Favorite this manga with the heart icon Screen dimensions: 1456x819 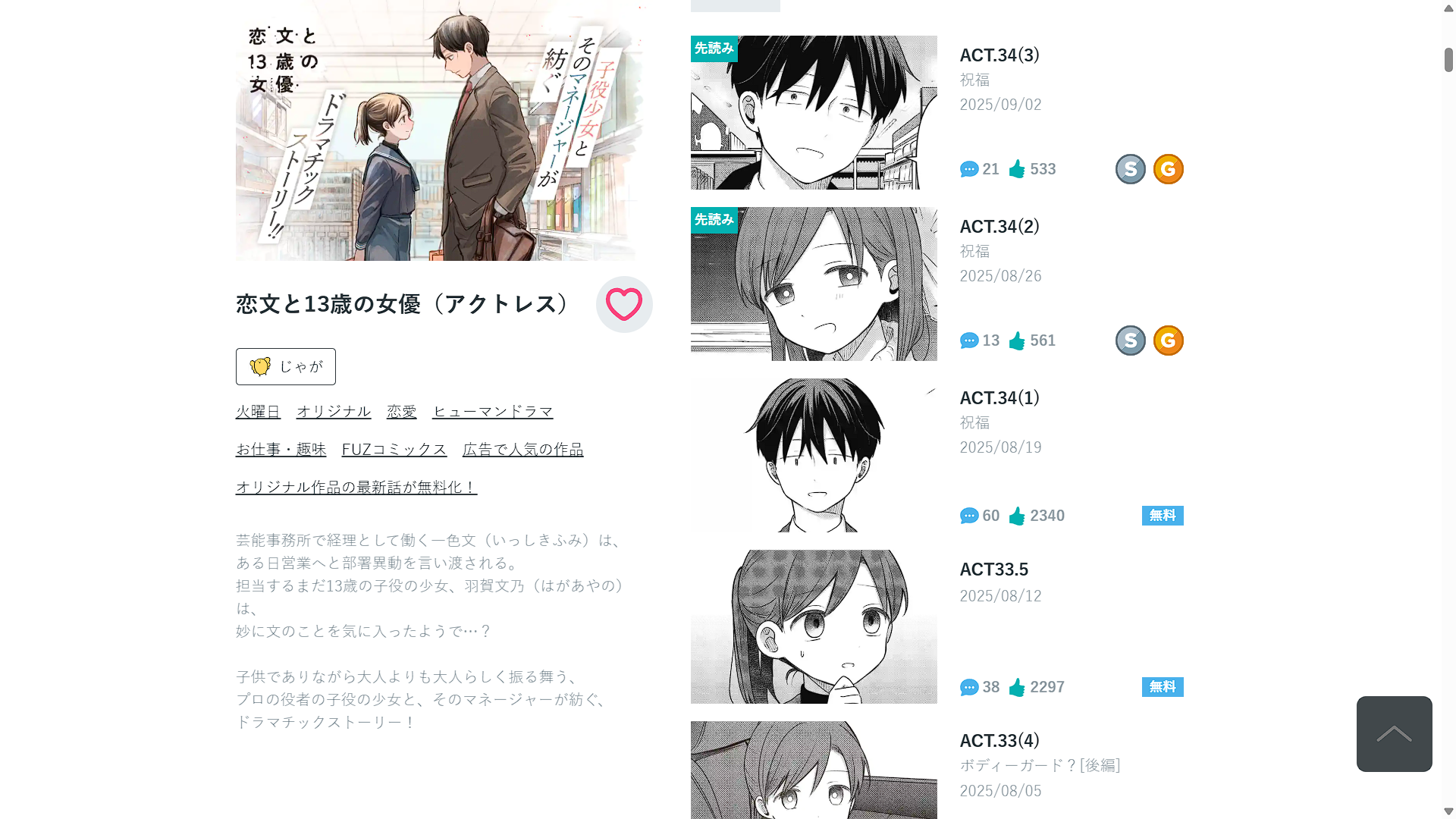(x=623, y=304)
